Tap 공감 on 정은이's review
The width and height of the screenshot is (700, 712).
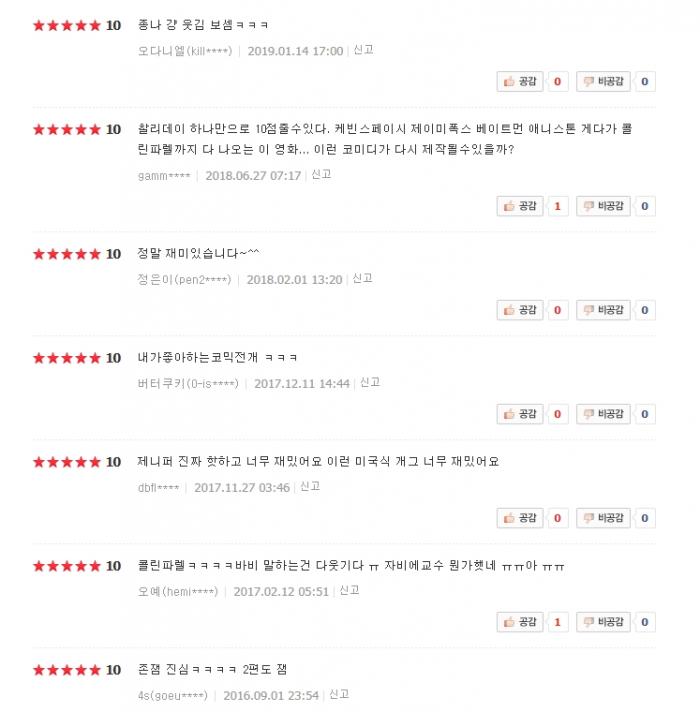tap(521, 310)
